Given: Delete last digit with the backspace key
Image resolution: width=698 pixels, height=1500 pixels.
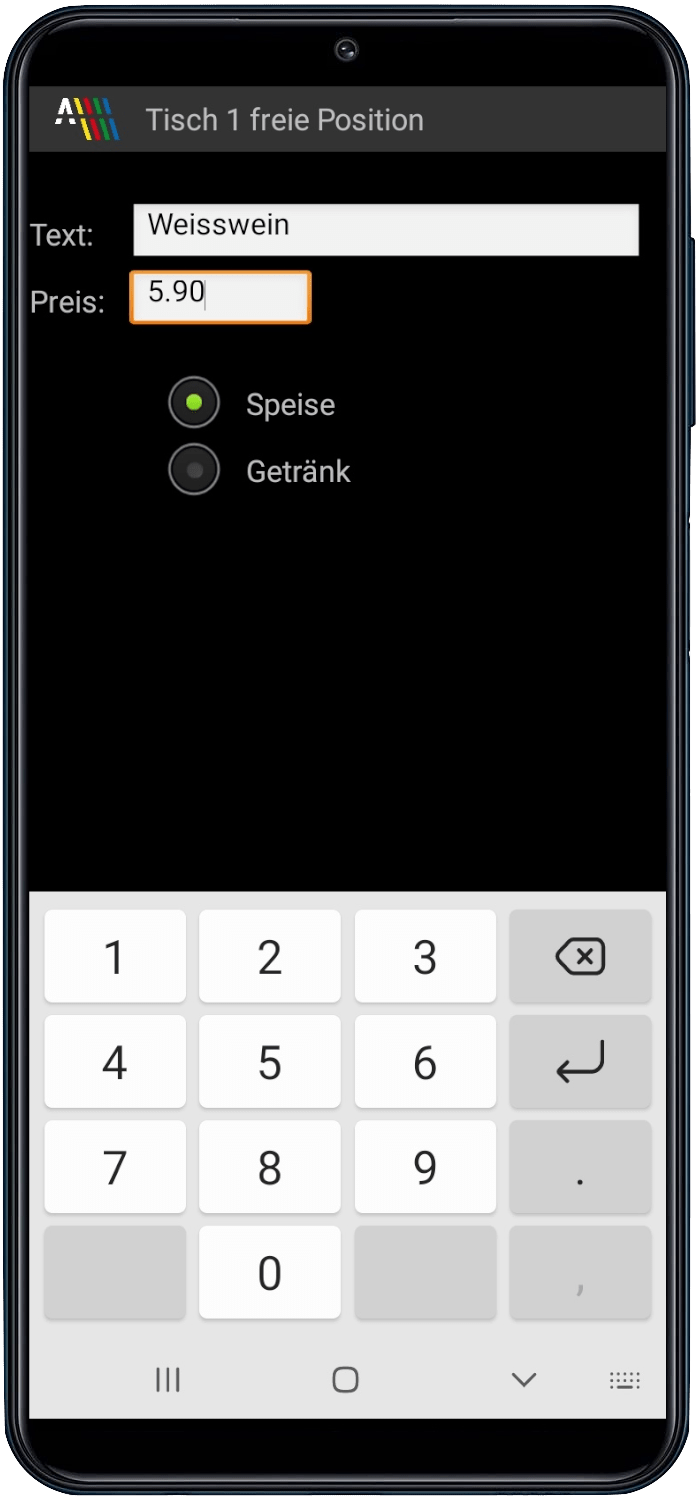Looking at the screenshot, I should 580,956.
